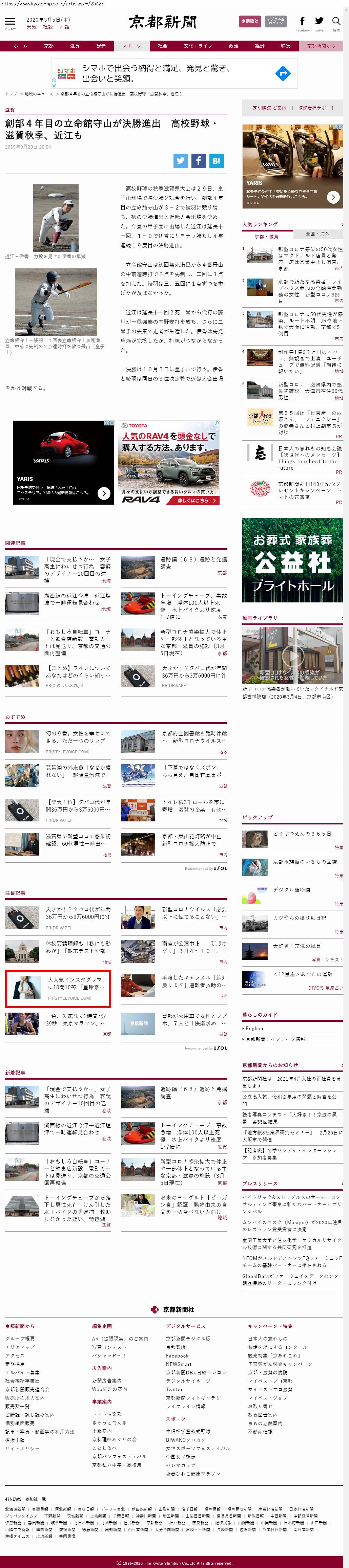This screenshot has height=1568, width=349.
Task: Play the video in 動画ライブラリ
Action: [x=292, y=656]
